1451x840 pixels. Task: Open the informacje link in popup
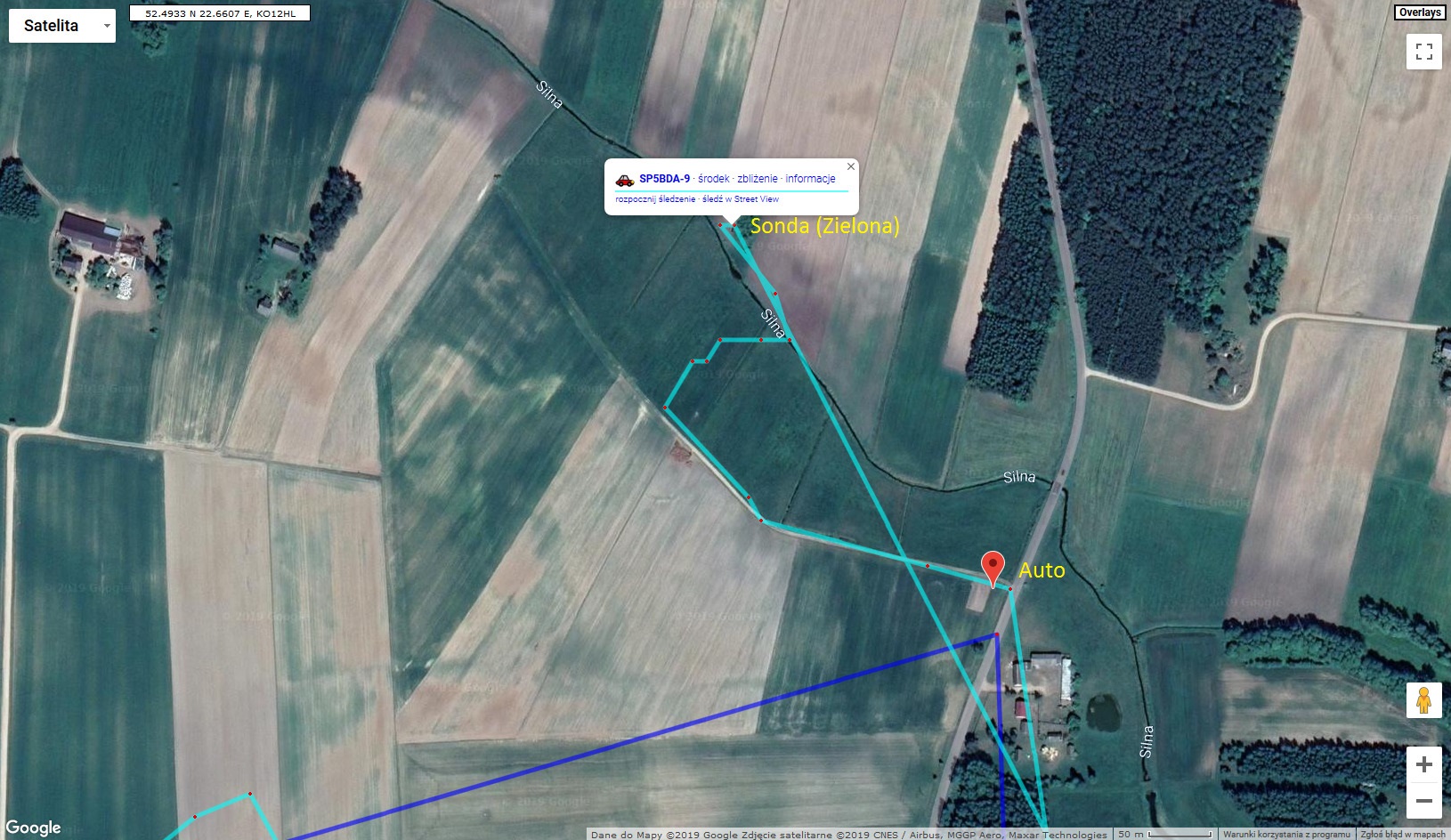pyautogui.click(x=810, y=179)
